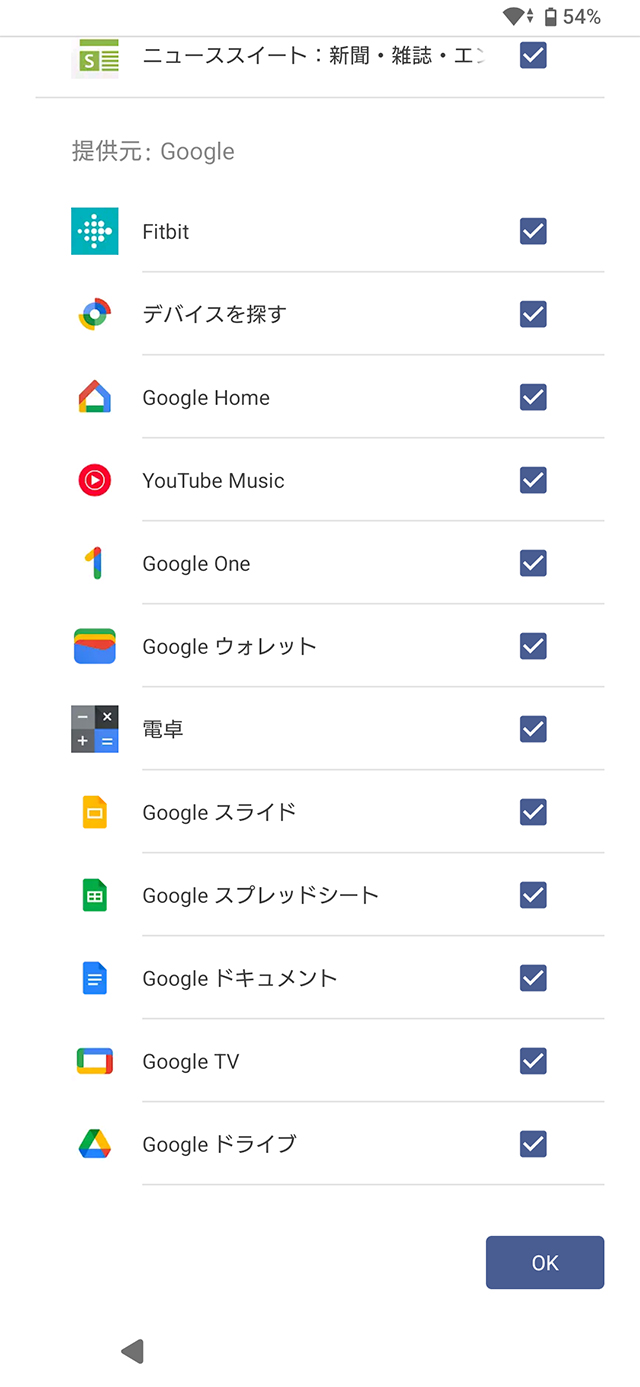This screenshot has width=640, height=1387.
Task: Toggle Google スライド checkbox
Action: pyautogui.click(x=533, y=813)
